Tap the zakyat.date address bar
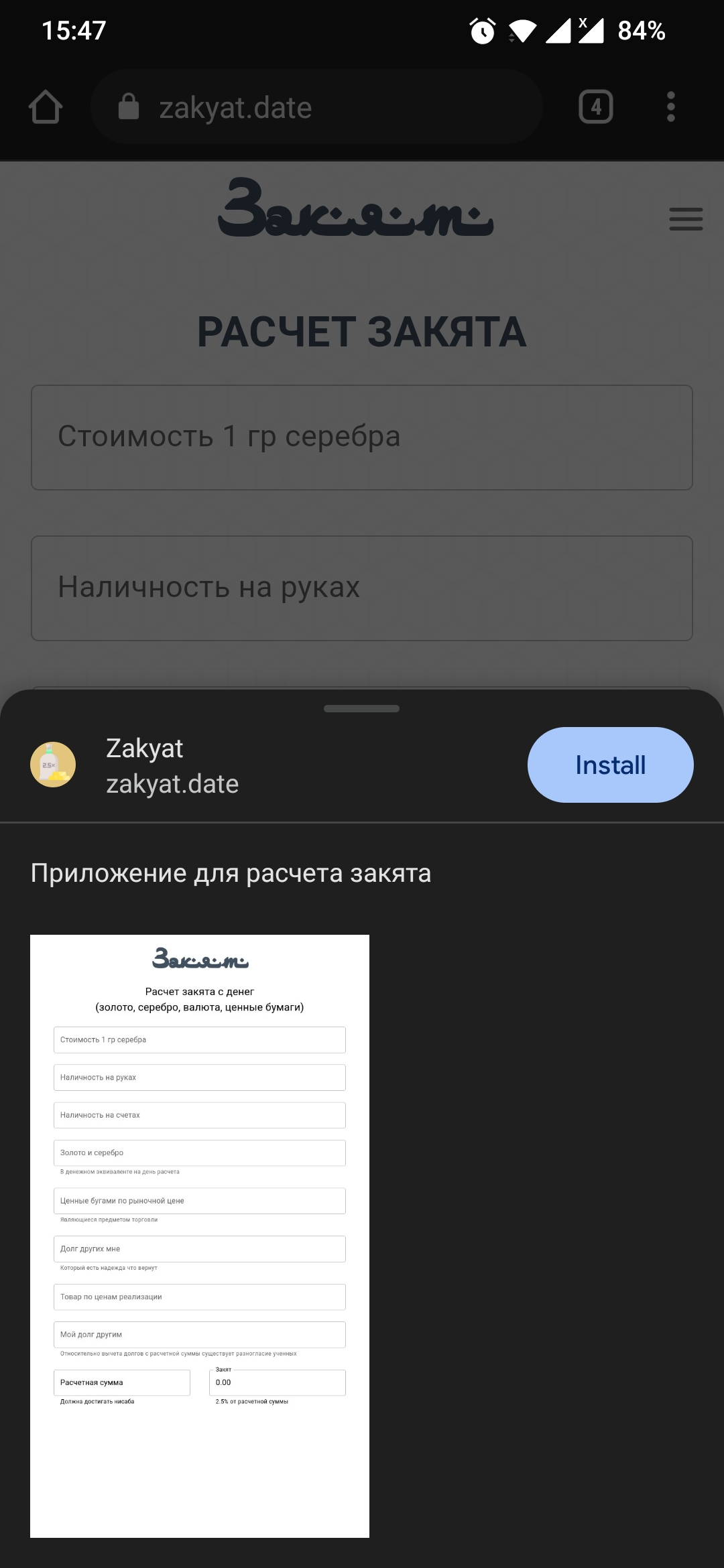The width and height of the screenshot is (724, 1568). click(x=315, y=107)
